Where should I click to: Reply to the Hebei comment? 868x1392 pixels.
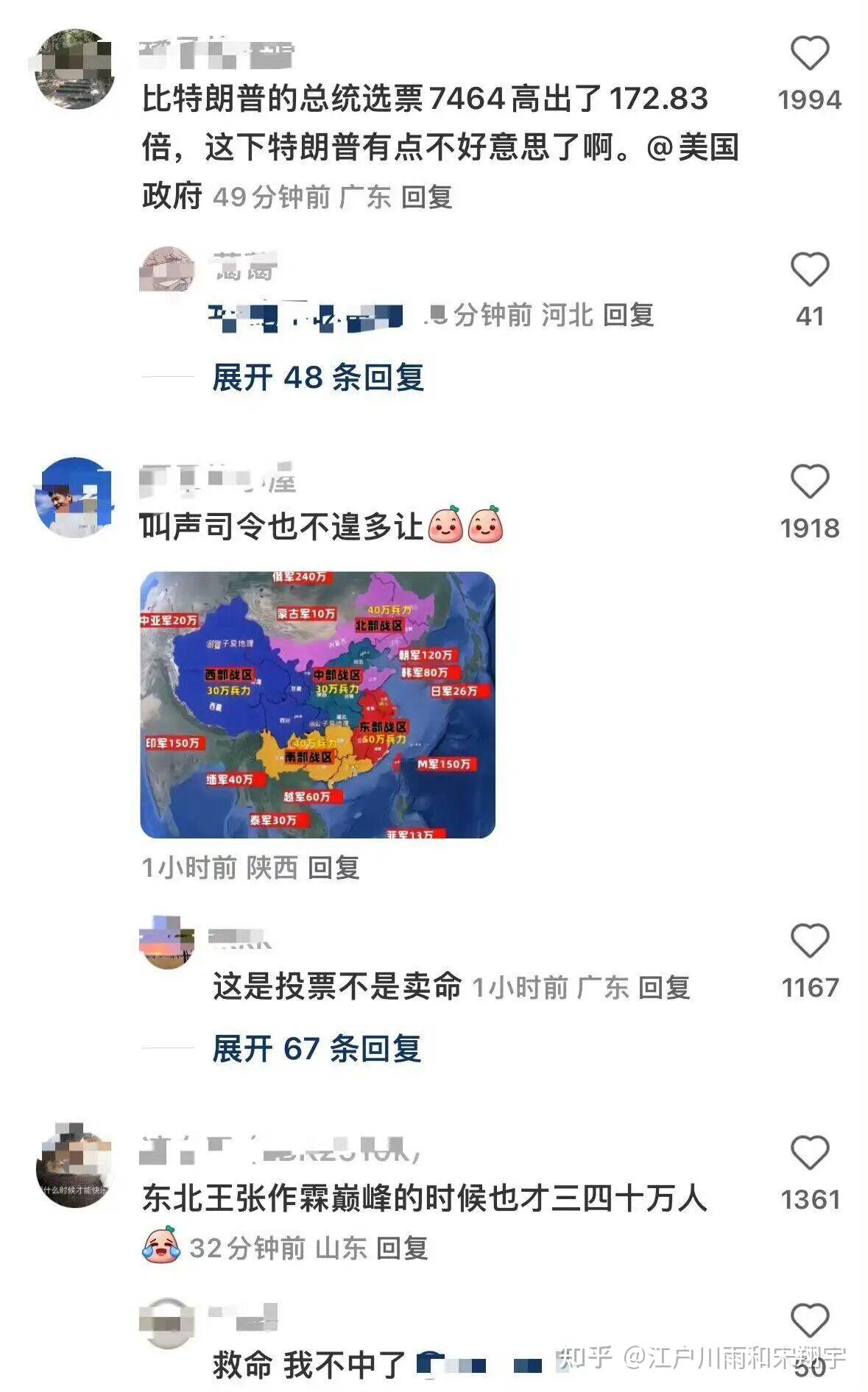pos(628,316)
